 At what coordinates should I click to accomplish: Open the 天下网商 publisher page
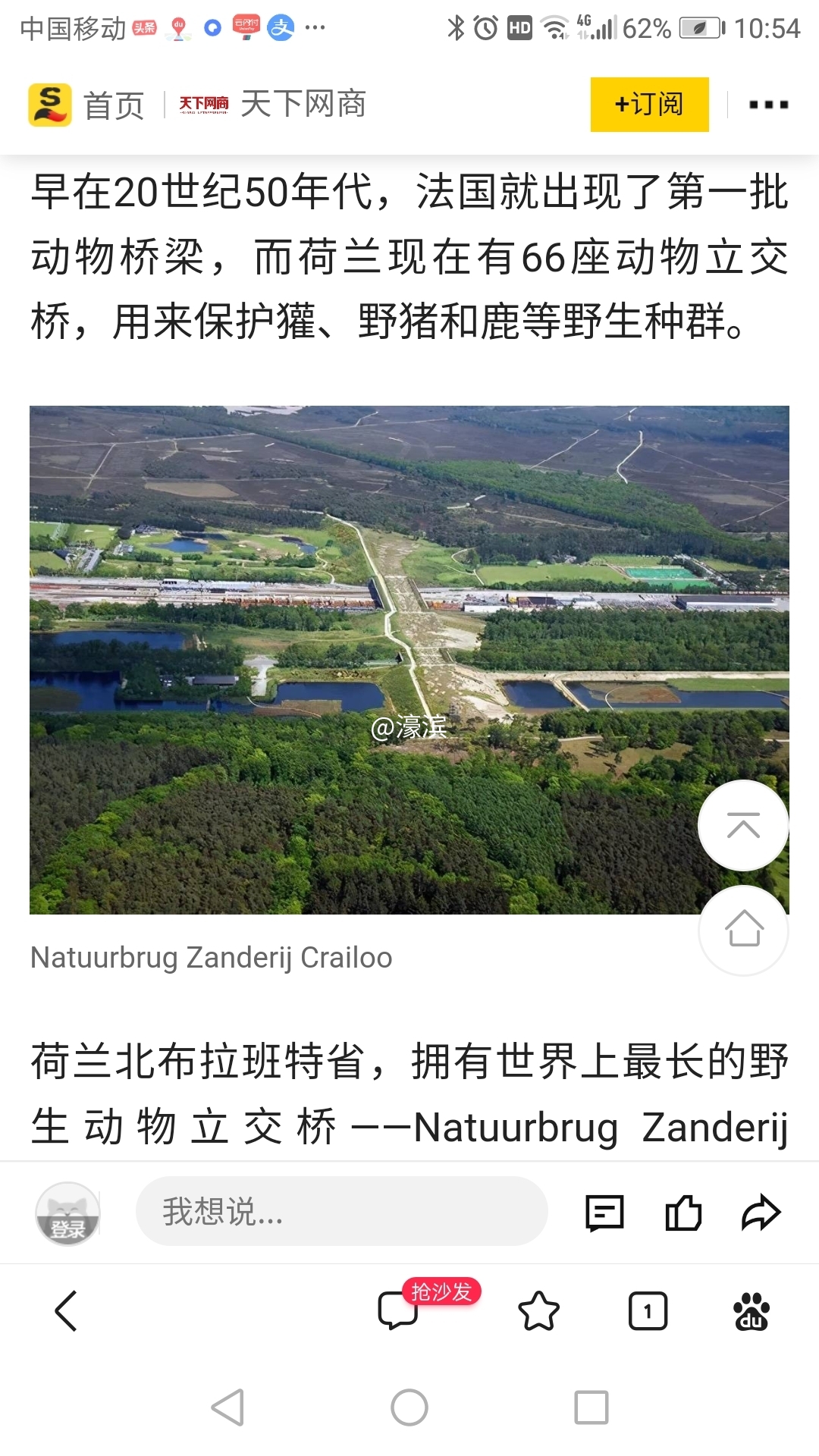(x=273, y=105)
